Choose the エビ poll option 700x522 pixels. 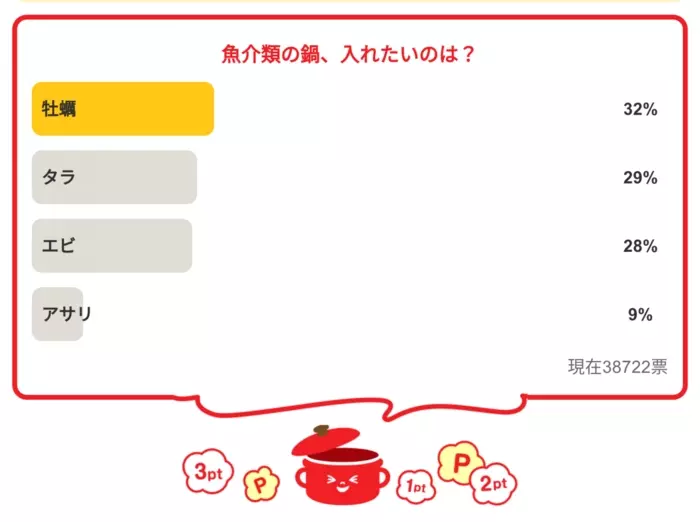112,246
